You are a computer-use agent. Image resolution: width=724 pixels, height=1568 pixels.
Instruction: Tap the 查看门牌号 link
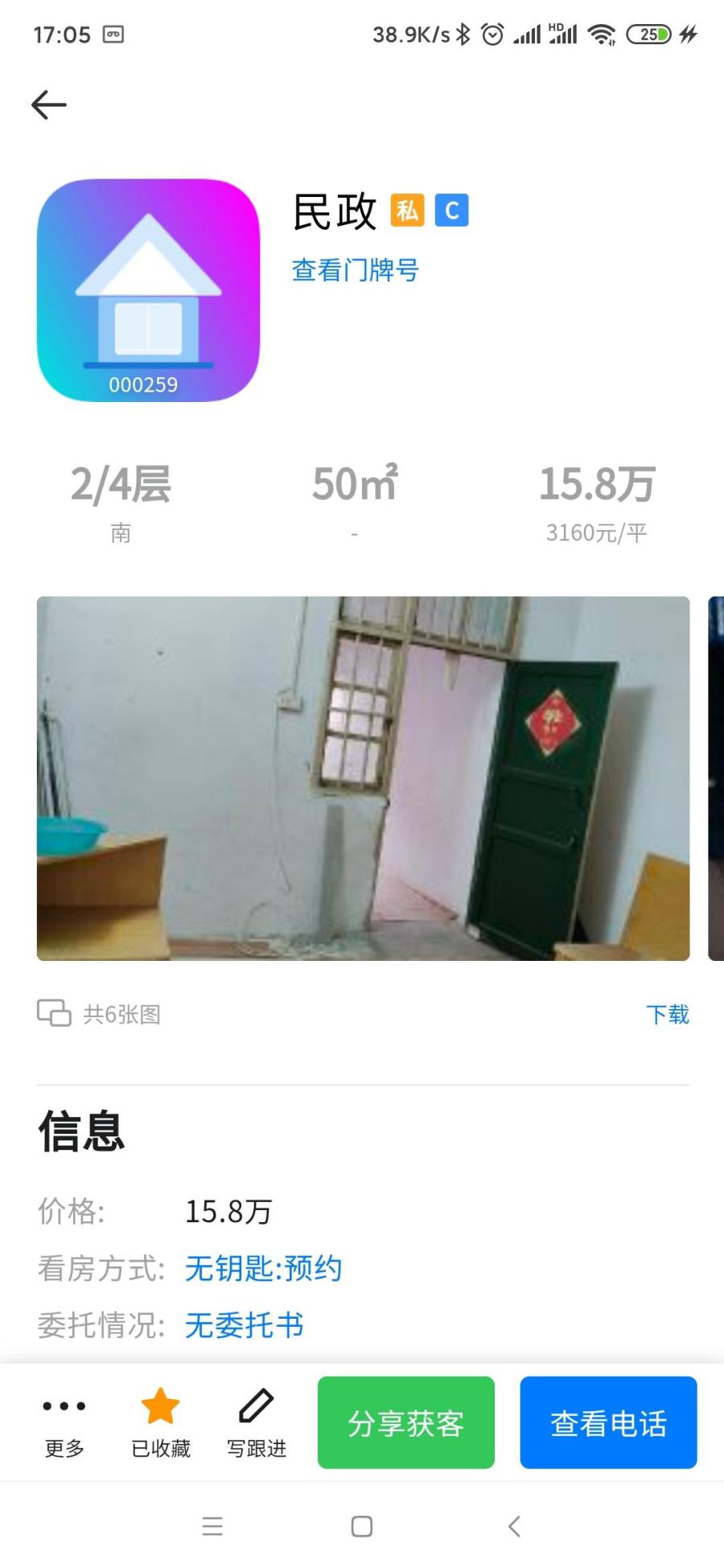pyautogui.click(x=355, y=270)
